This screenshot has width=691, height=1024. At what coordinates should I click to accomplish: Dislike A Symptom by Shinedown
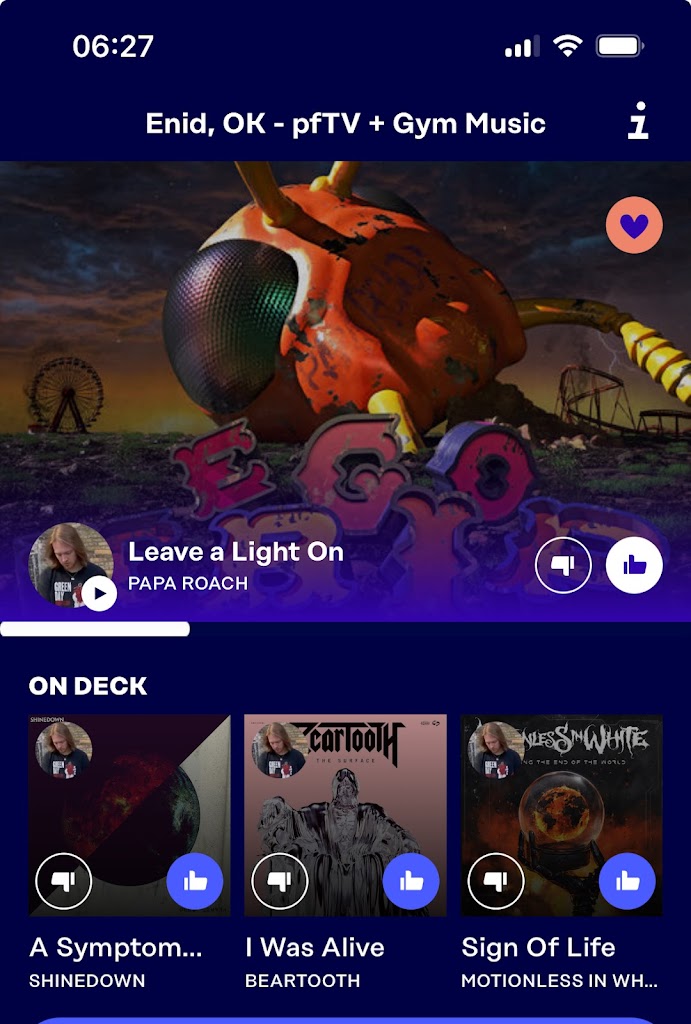(x=64, y=881)
